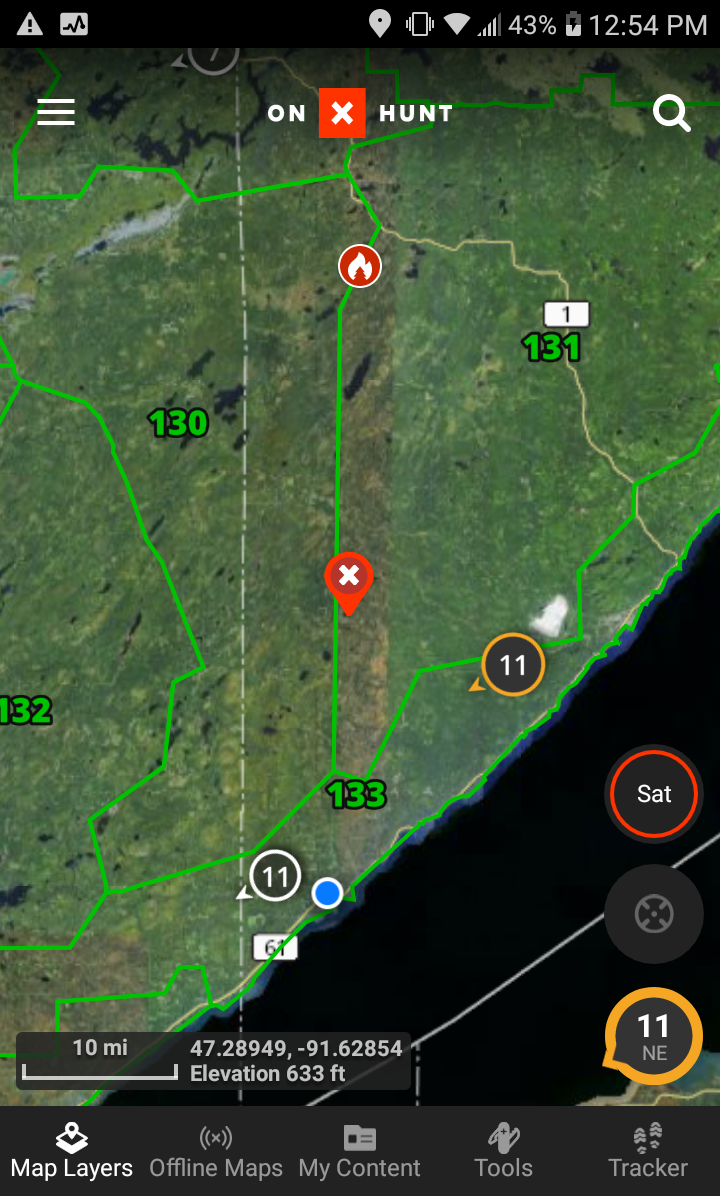This screenshot has width=720, height=1196.
Task: Open Map Layers tab
Action: (x=72, y=1151)
